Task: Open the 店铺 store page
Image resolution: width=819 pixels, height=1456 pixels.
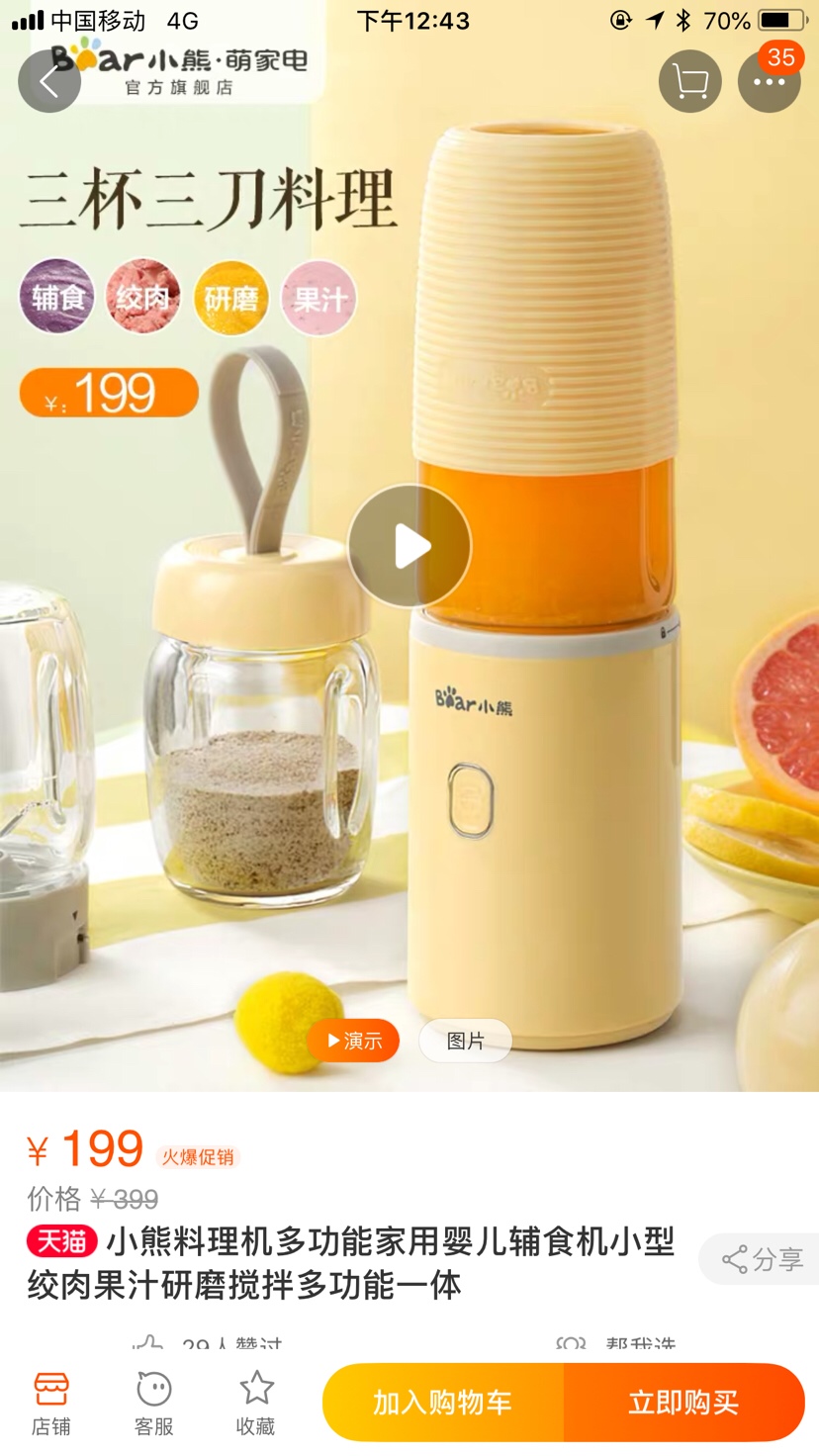Action: [x=51, y=1403]
